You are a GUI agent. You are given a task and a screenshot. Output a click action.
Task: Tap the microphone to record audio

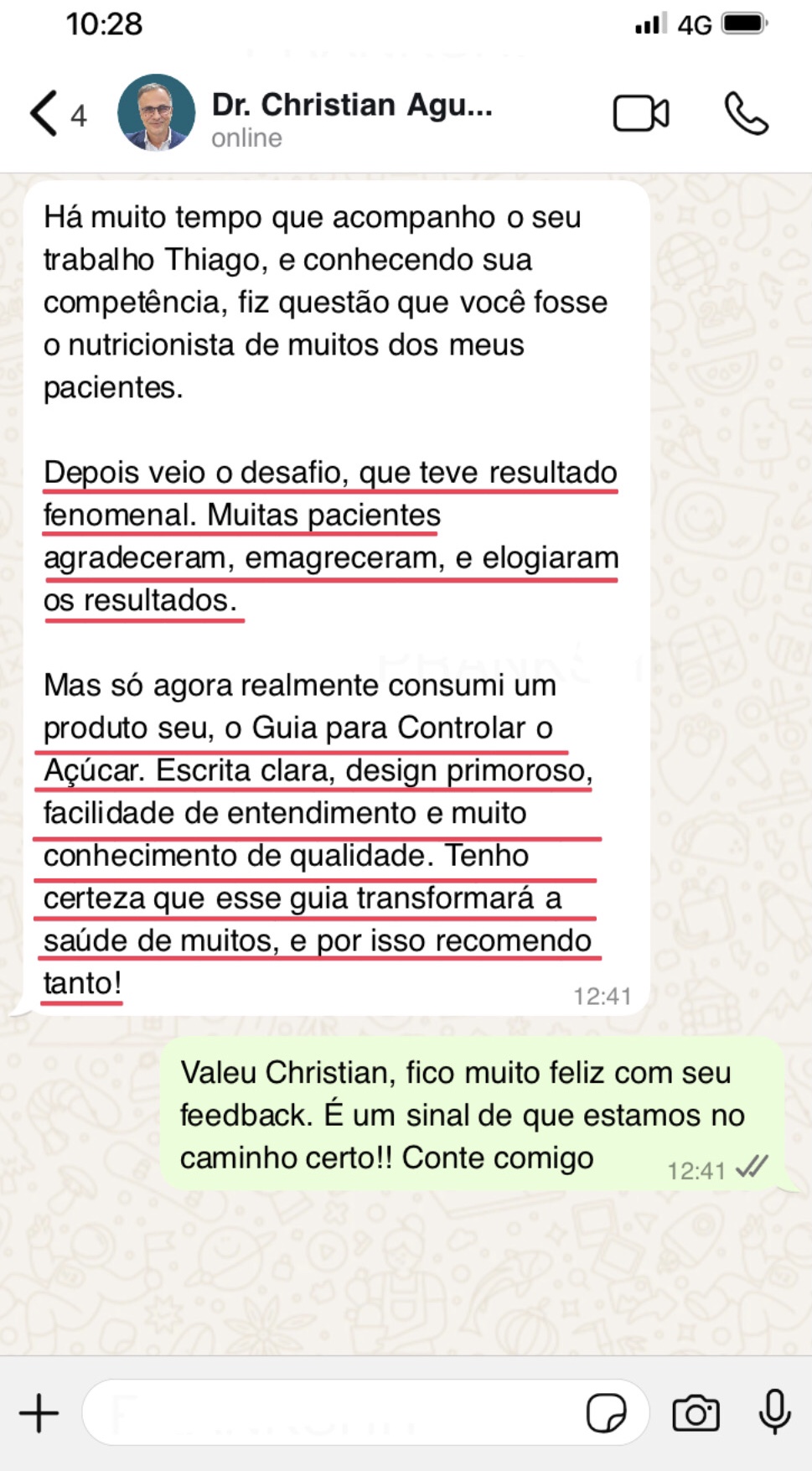pyautogui.click(x=774, y=1412)
